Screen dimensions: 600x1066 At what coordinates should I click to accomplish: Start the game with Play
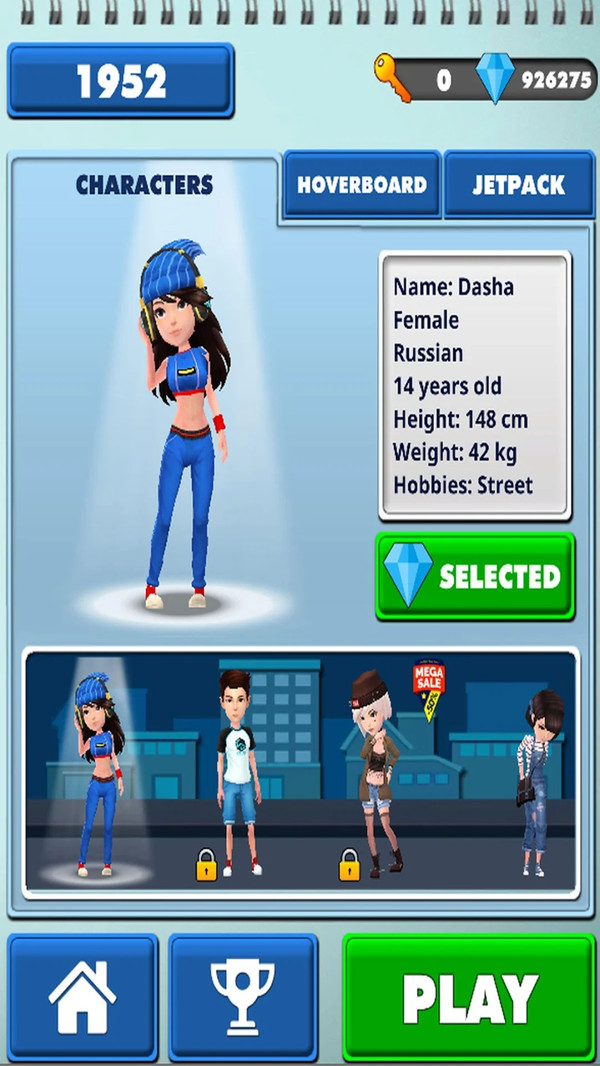pos(469,998)
